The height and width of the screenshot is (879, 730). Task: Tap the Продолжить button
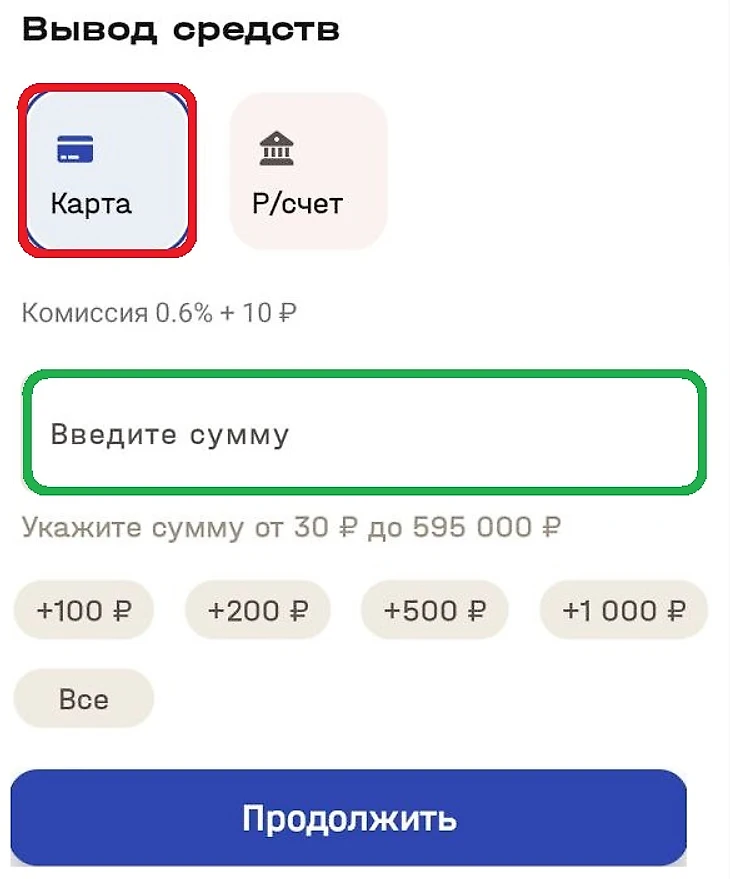click(x=349, y=818)
